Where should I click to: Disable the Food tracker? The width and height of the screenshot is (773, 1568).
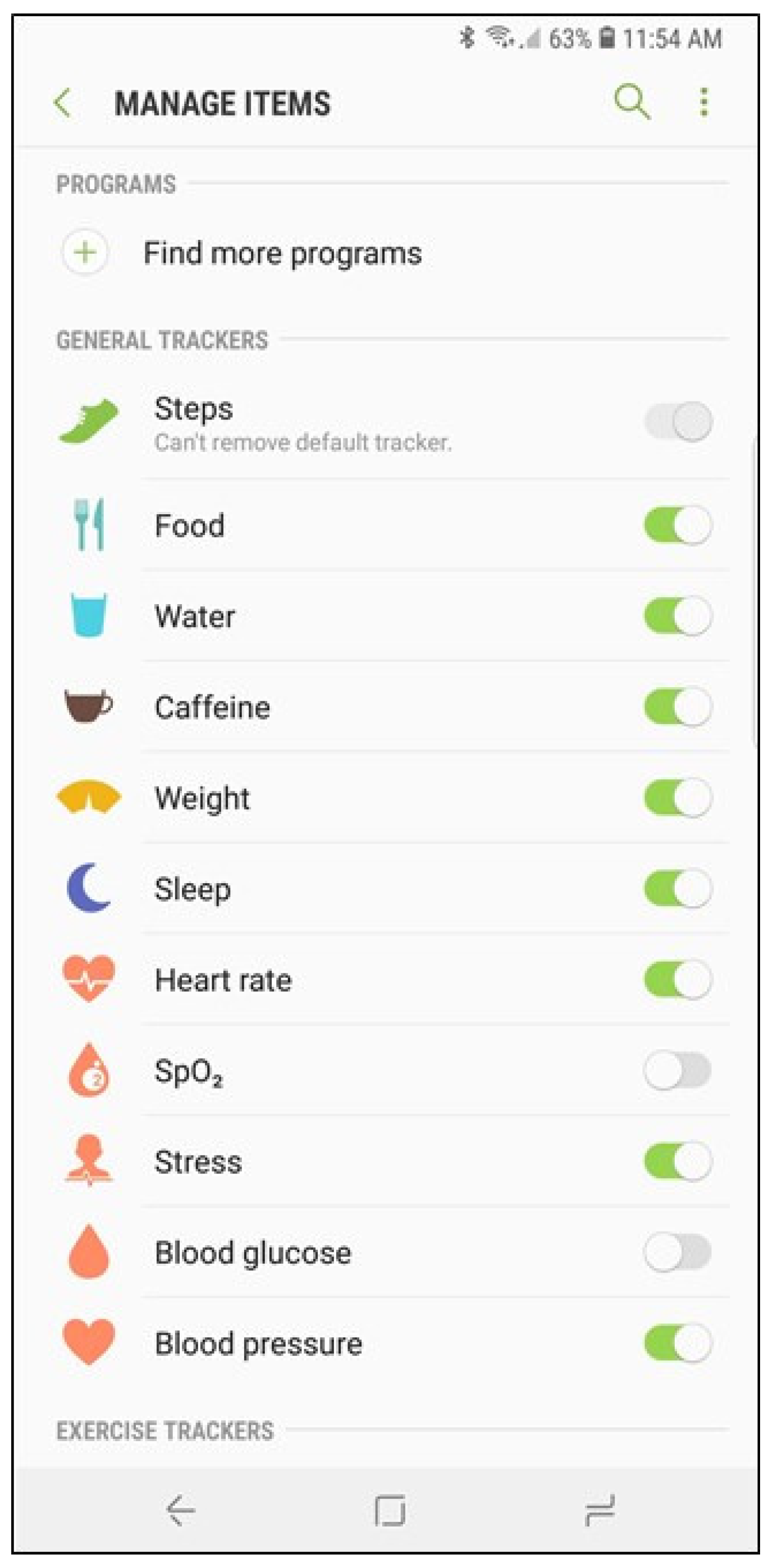pos(678,525)
